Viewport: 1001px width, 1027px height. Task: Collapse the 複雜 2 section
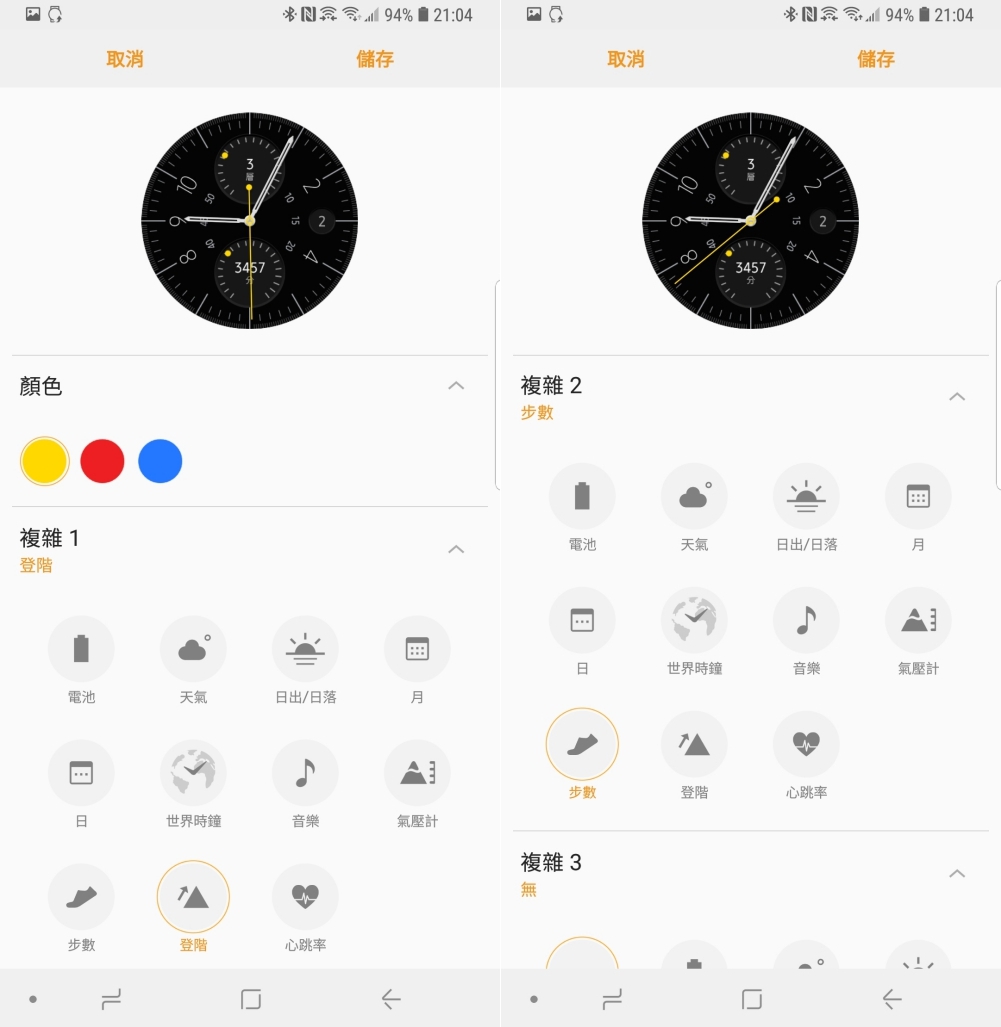tap(956, 397)
